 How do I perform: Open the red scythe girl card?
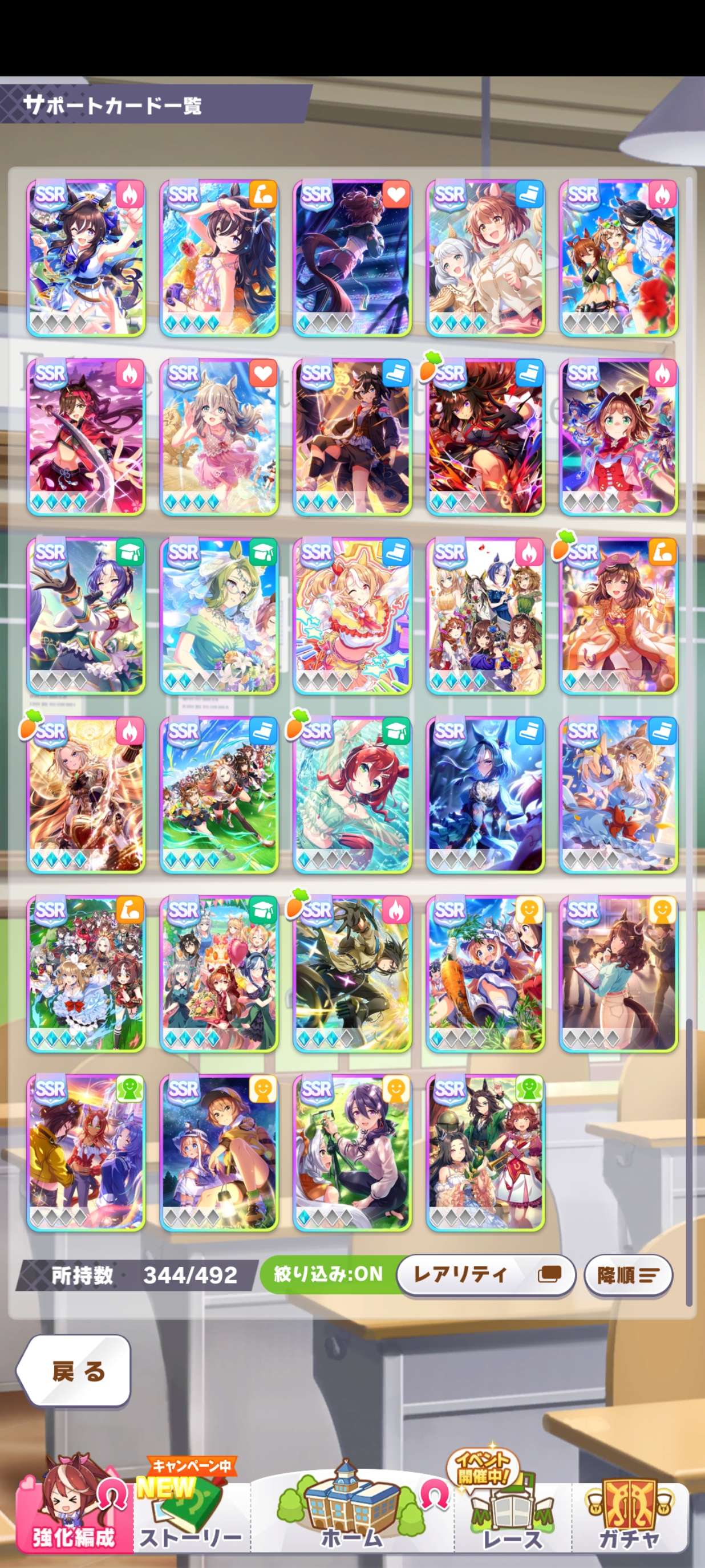click(86, 437)
